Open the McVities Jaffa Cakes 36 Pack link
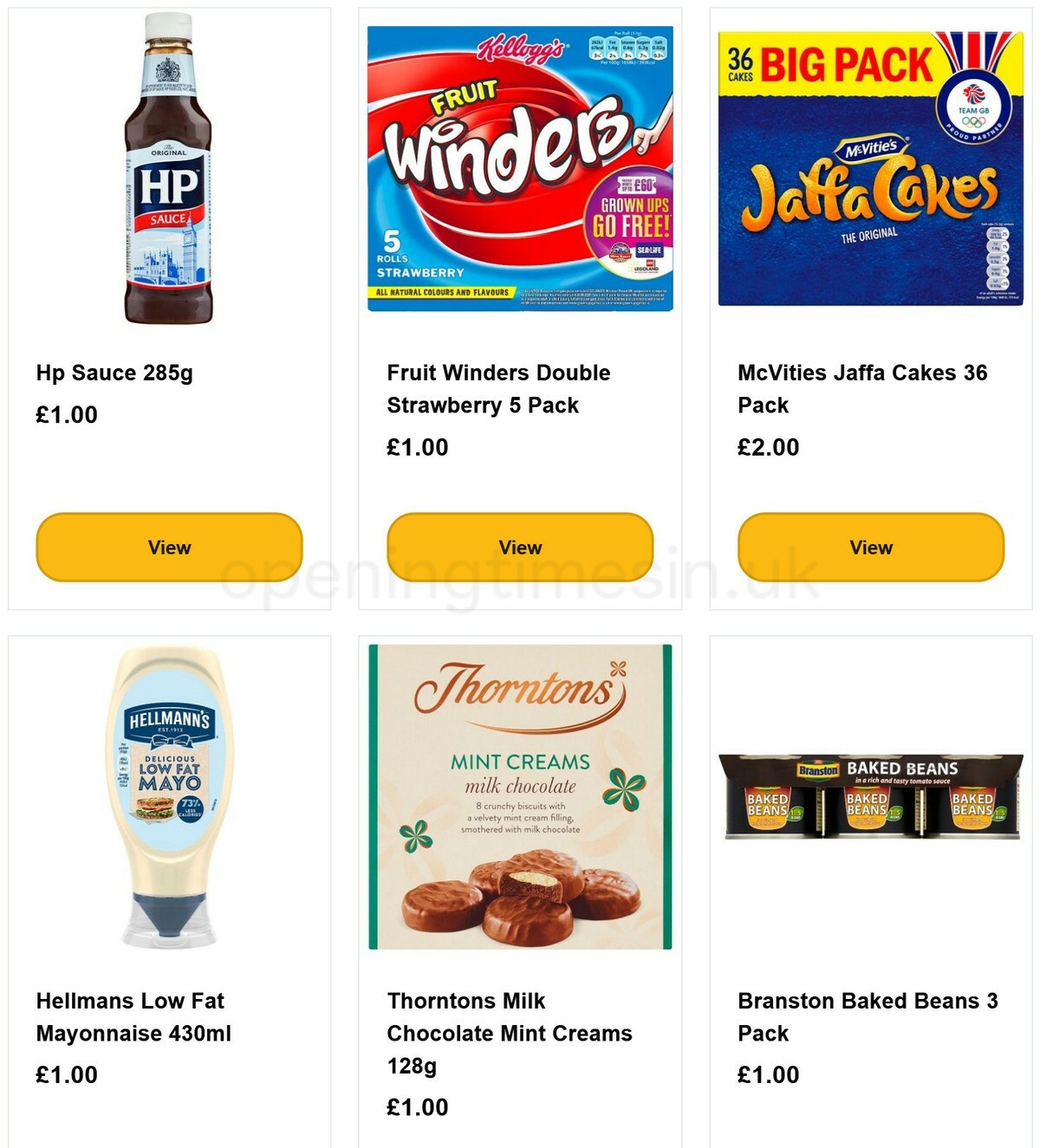The width and height of the screenshot is (1040, 1148). pyautogui.click(x=861, y=388)
